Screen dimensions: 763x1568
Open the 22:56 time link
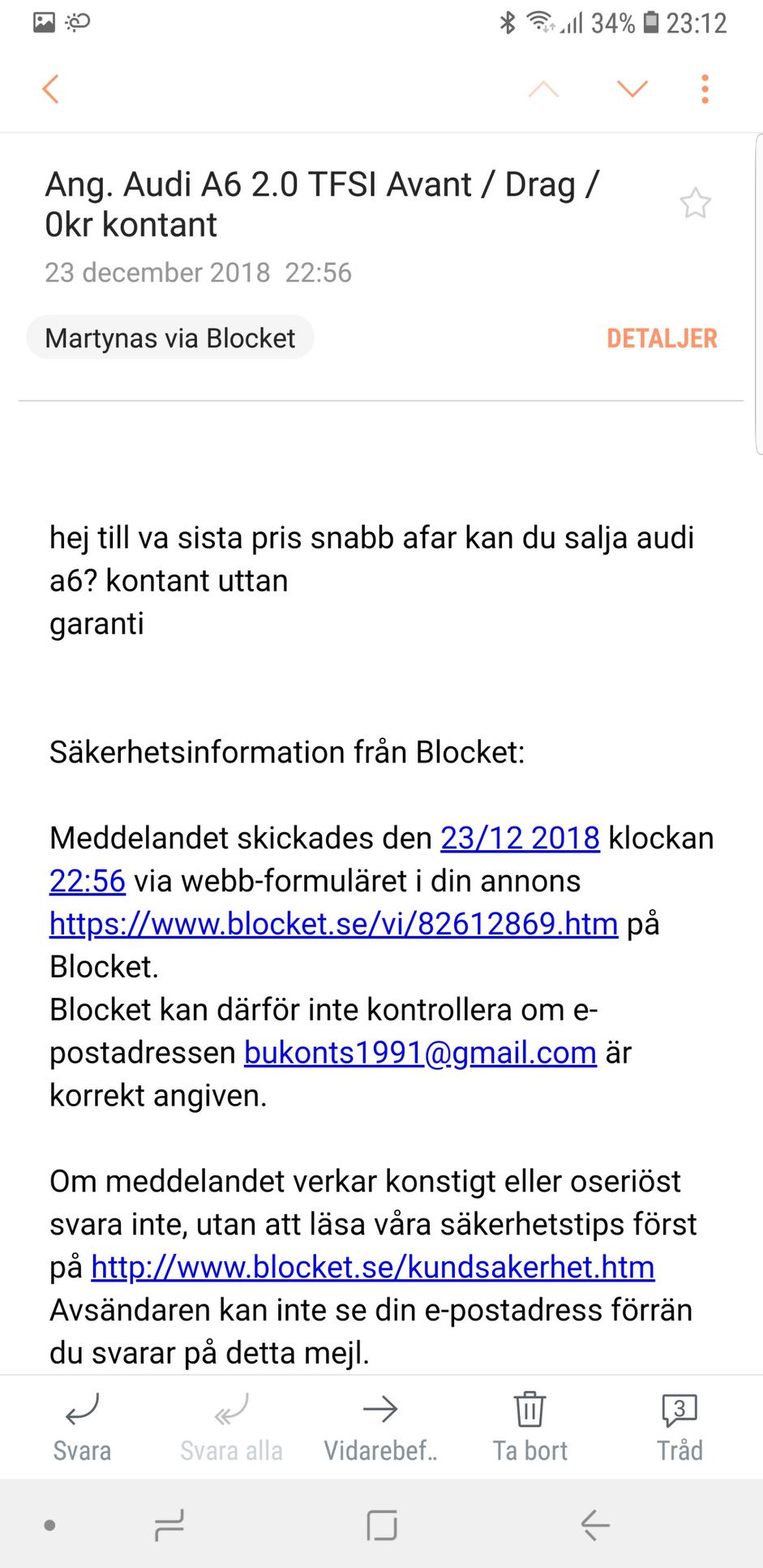88,880
